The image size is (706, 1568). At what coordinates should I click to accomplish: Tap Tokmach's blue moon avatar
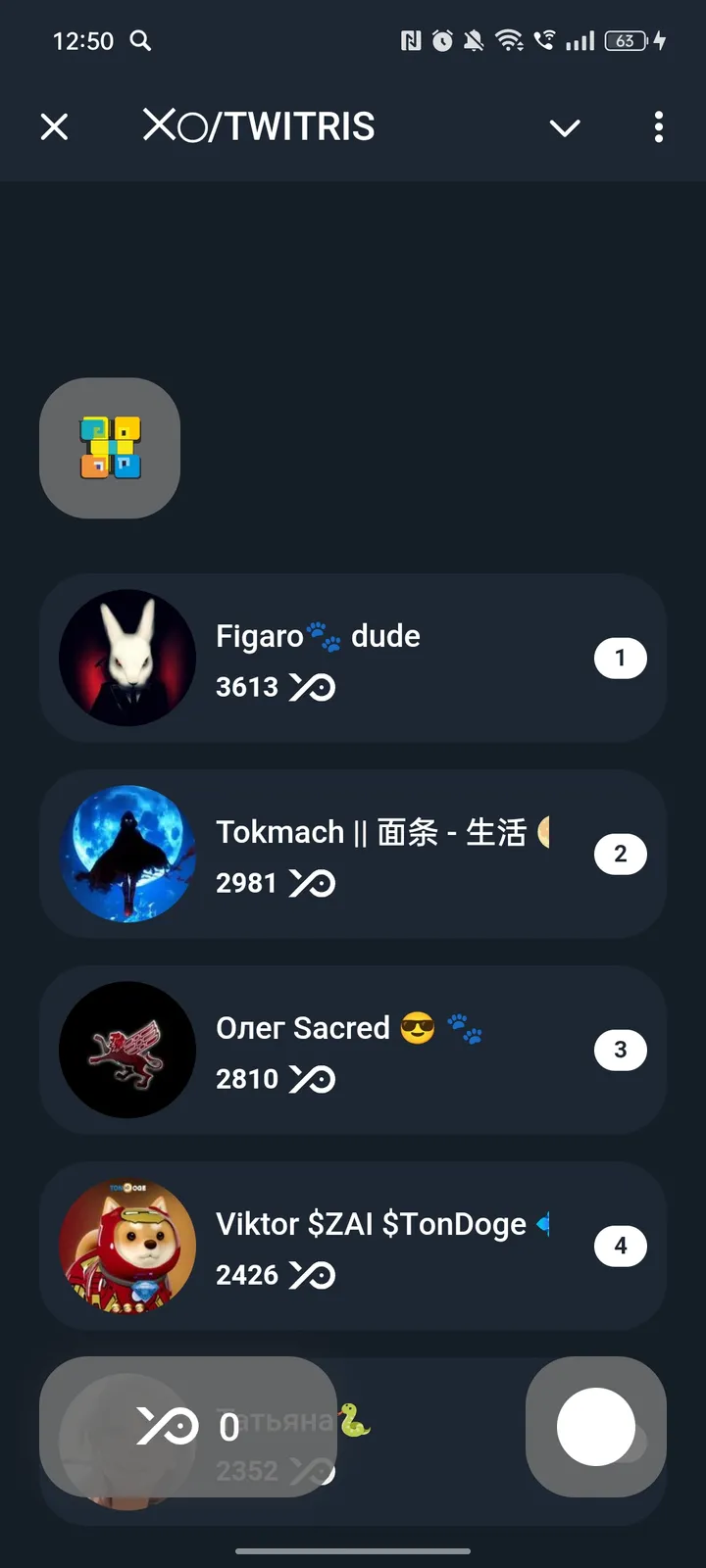(x=126, y=854)
